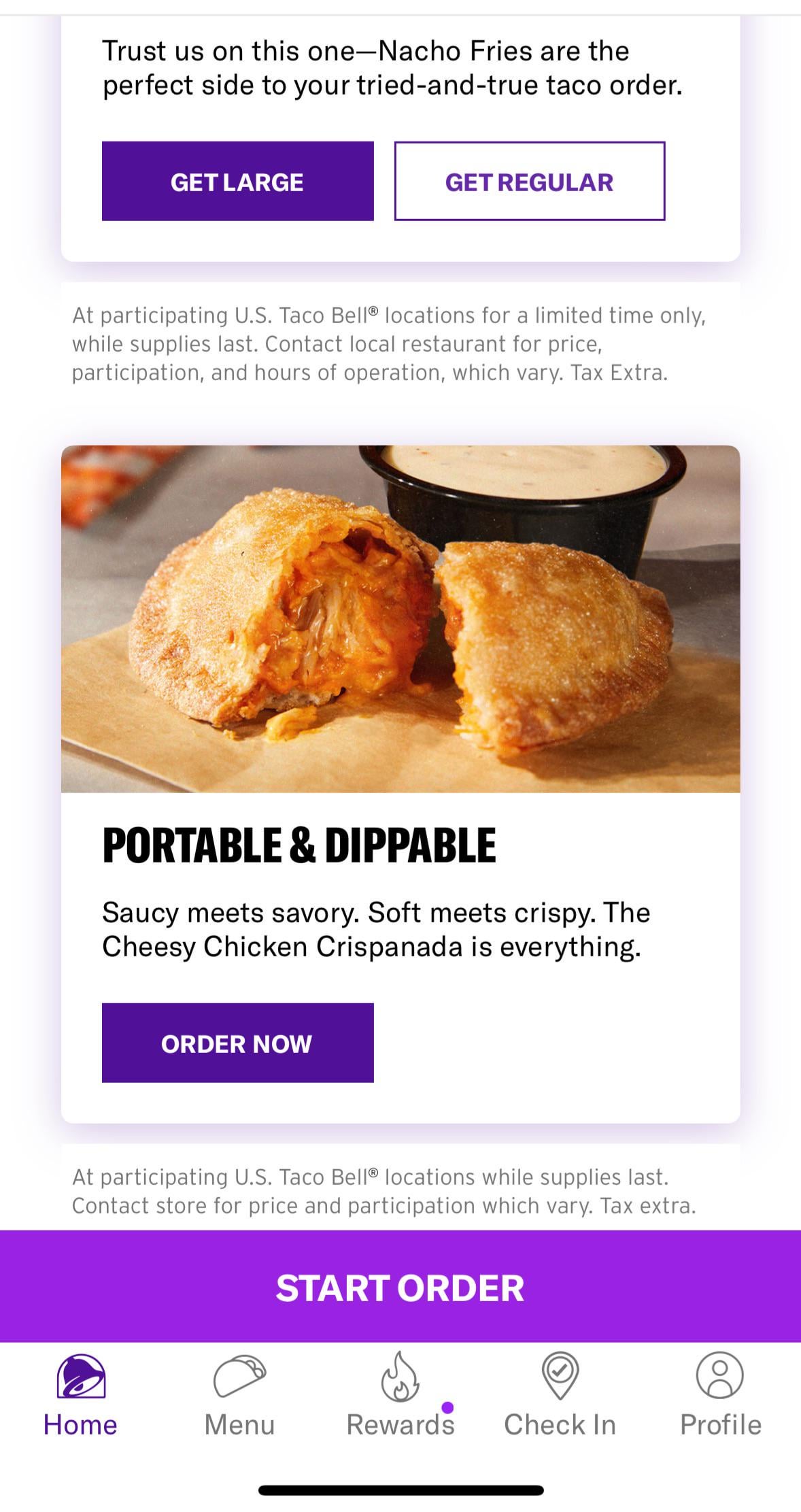Tap the START ORDER button
801x1512 pixels.
coord(400,1287)
